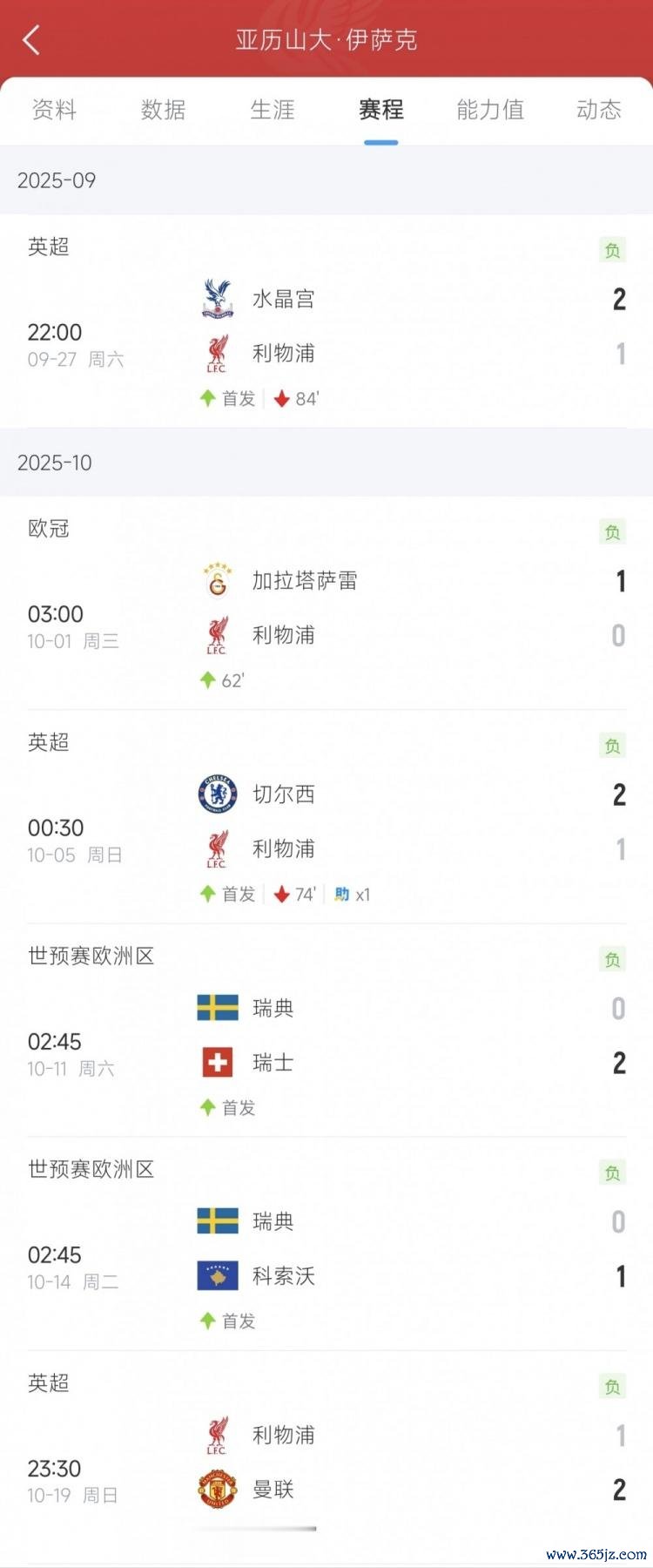Screen dimensions: 653x1568
Task: Go back from Alexander Isak's page
Action: (x=31, y=40)
